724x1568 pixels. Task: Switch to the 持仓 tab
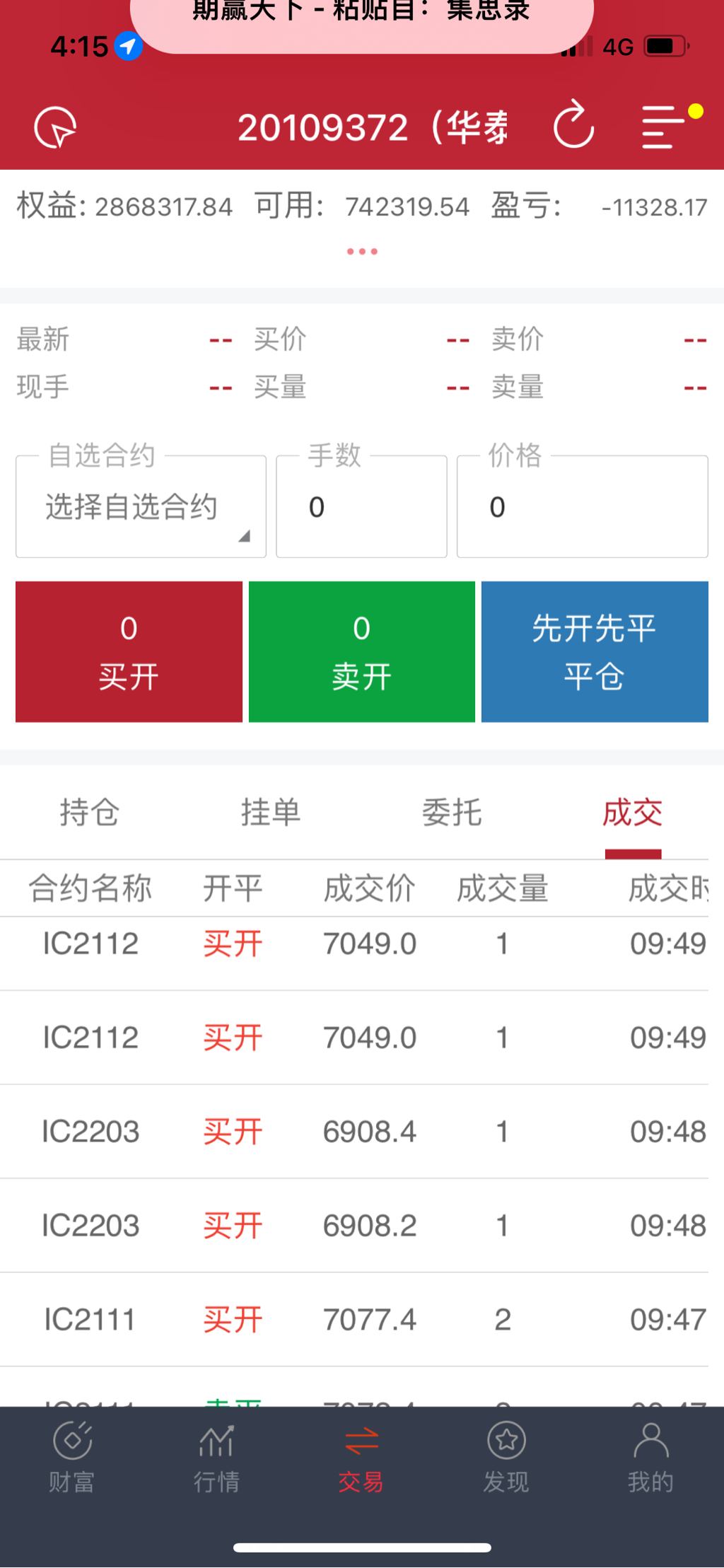point(90,812)
